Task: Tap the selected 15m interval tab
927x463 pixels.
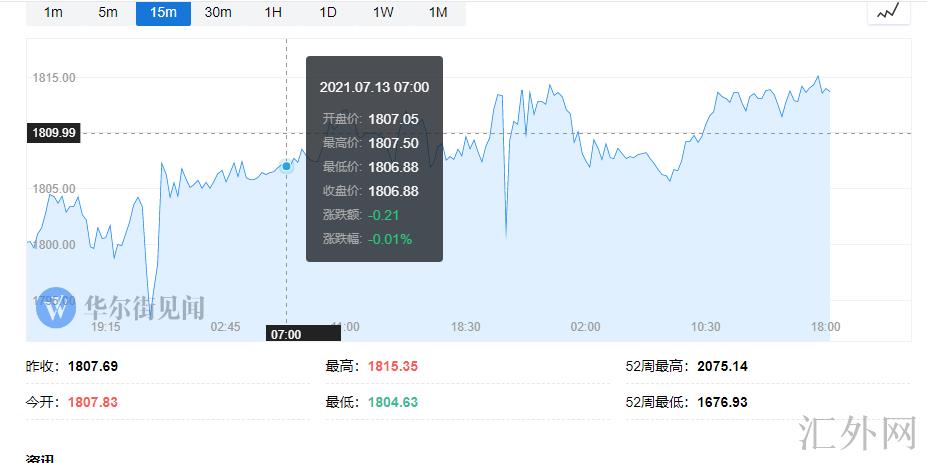Action: pyautogui.click(x=163, y=12)
